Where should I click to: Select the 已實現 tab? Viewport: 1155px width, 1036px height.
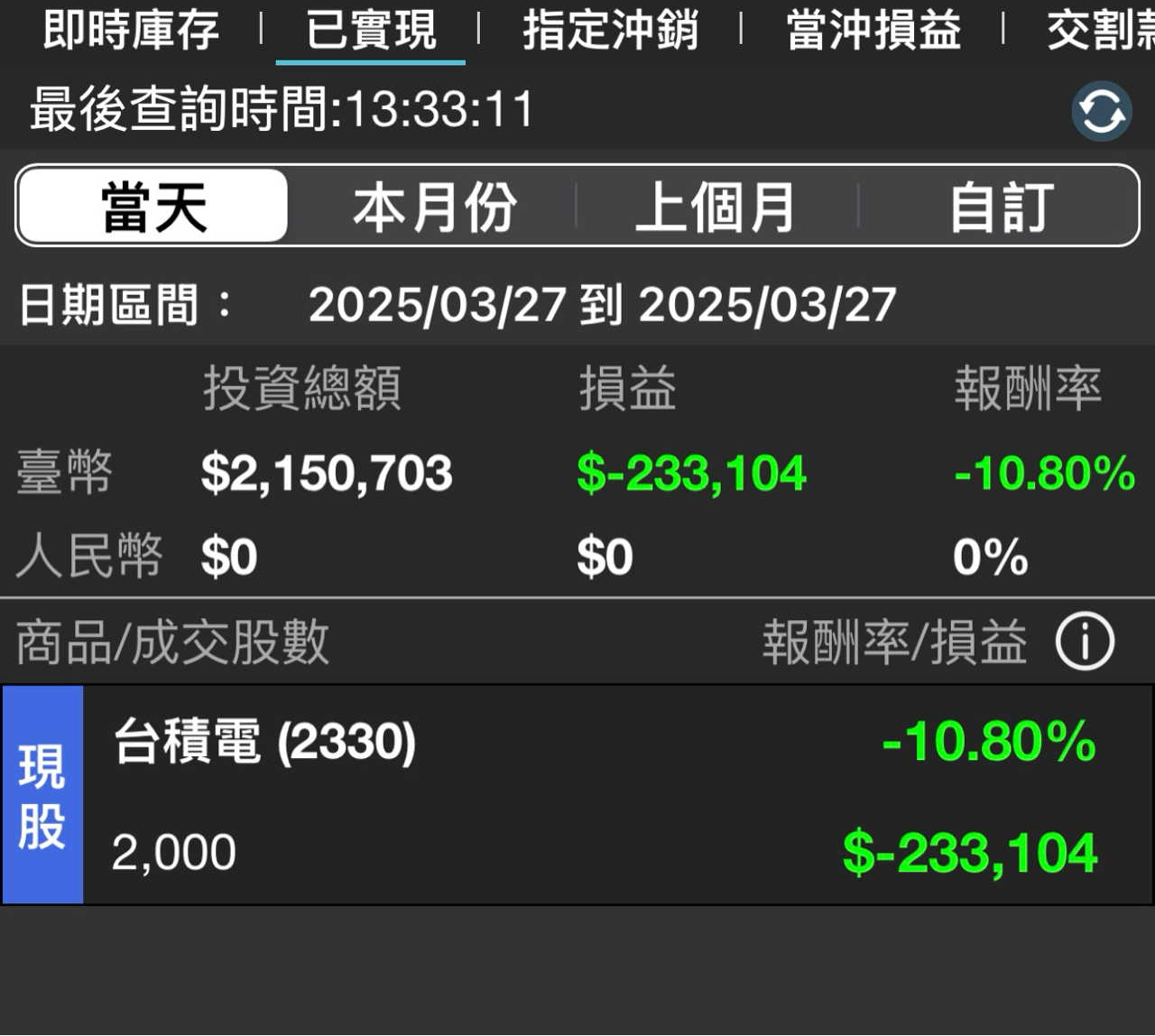371,31
